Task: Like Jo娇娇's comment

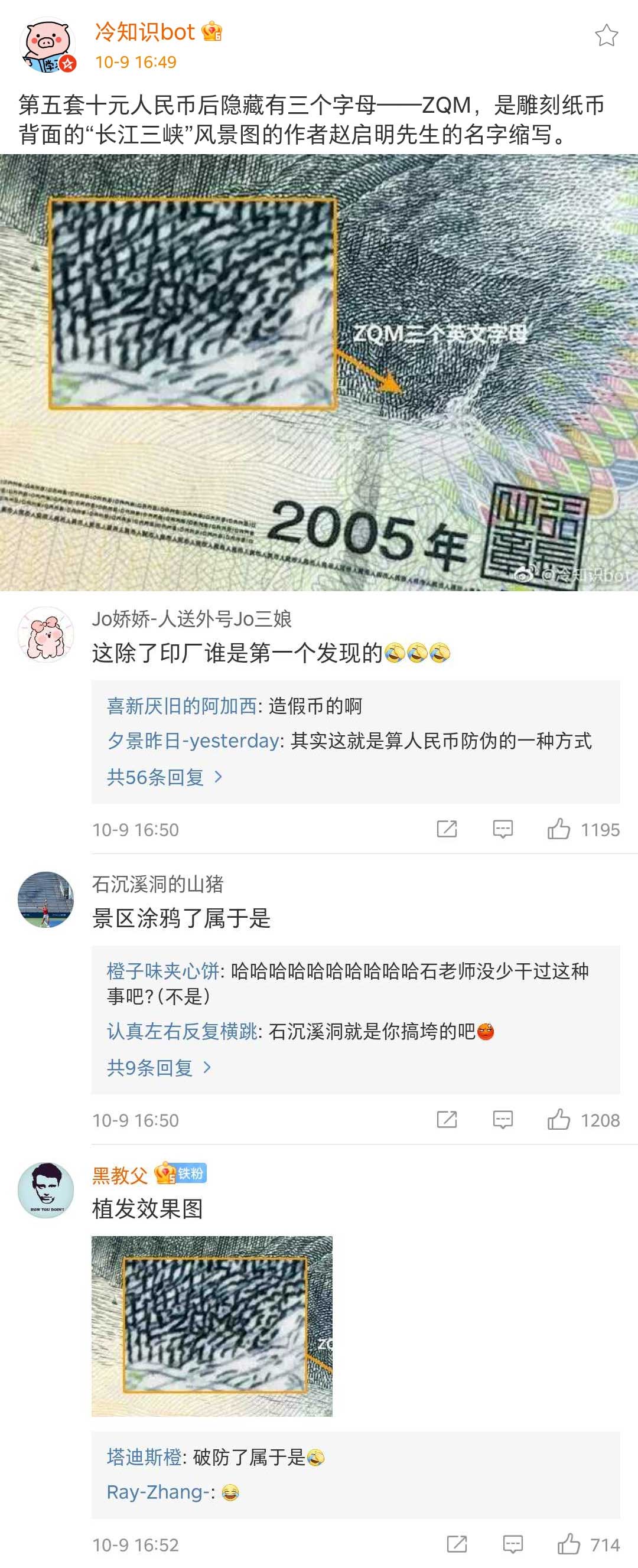Action: 558,829
